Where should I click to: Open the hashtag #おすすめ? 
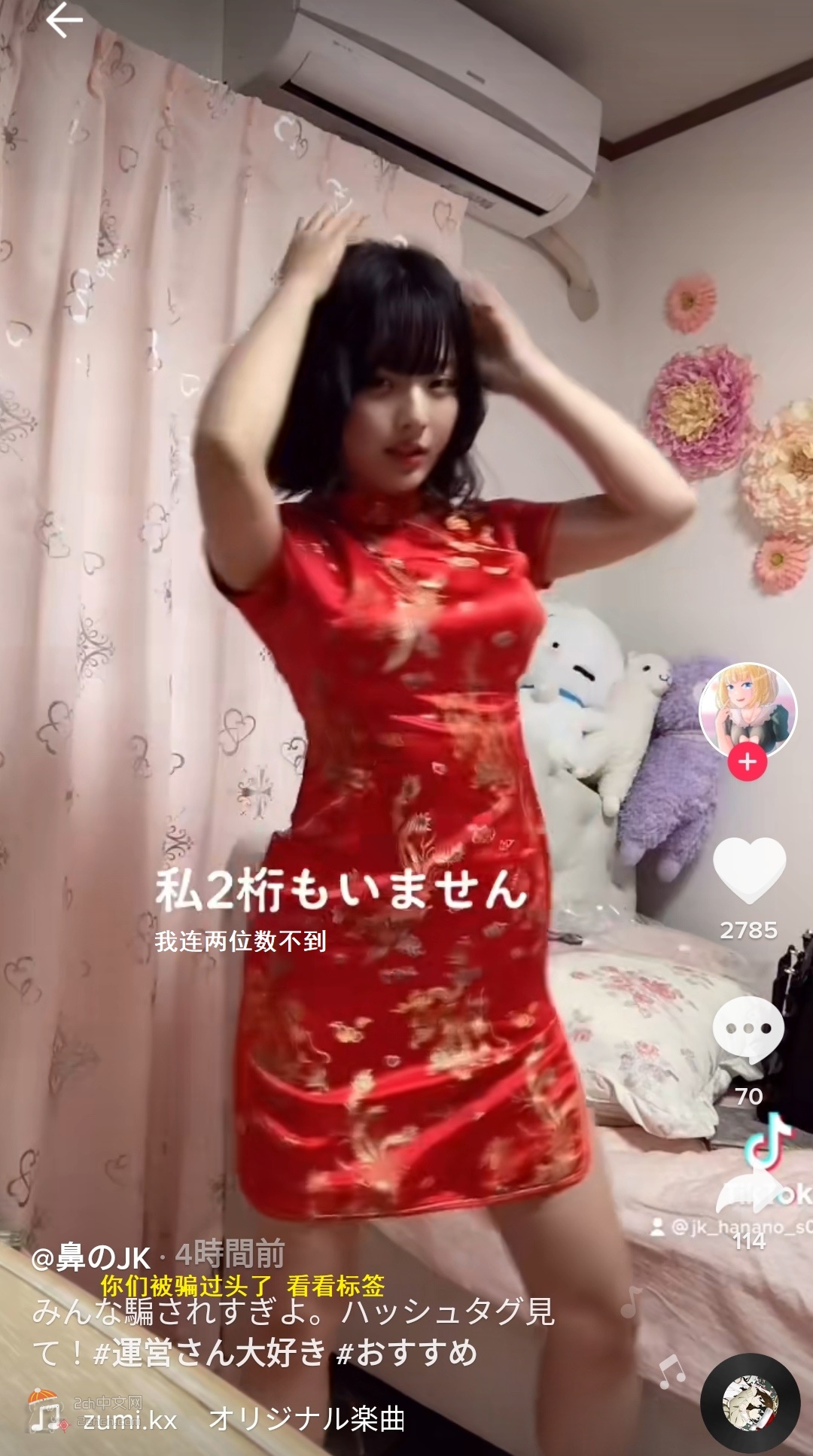click(x=407, y=1352)
